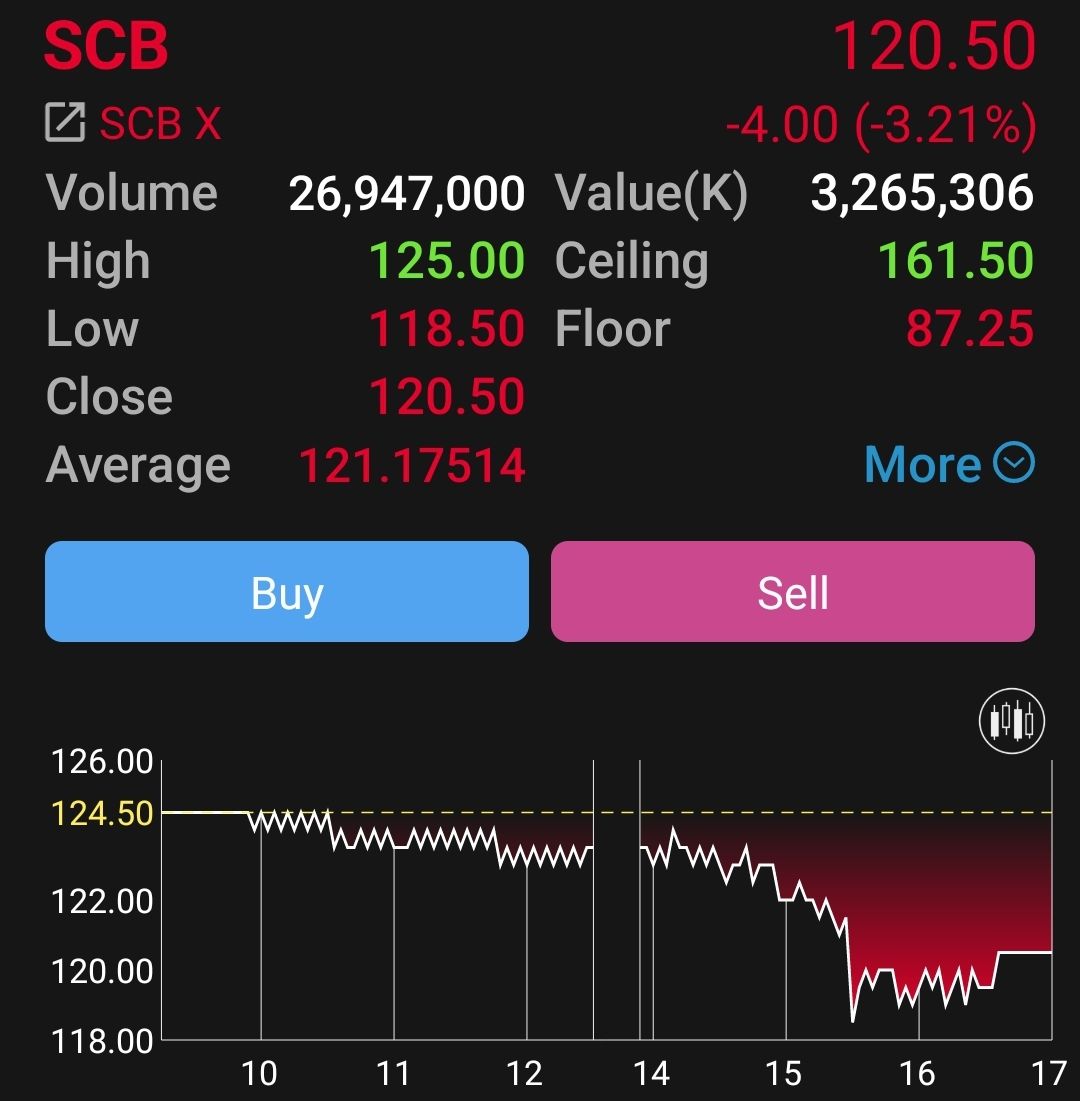Switch to the candlestick chart view
Viewport: 1080px width, 1101px height.
tap(1011, 721)
